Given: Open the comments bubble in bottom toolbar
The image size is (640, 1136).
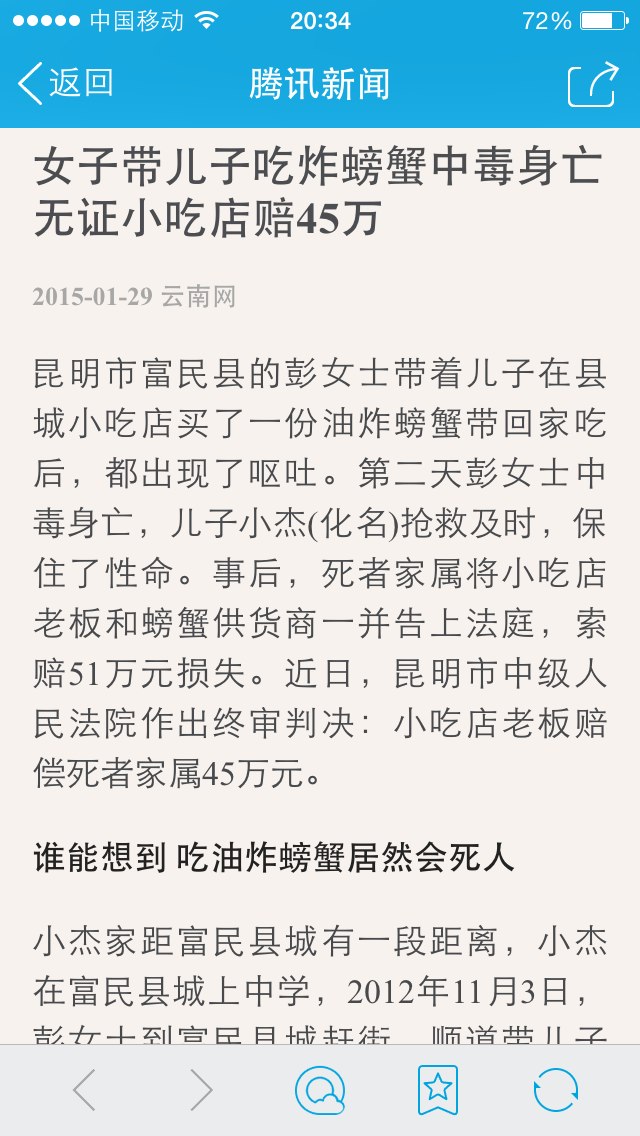Looking at the screenshot, I should pos(320,1090).
